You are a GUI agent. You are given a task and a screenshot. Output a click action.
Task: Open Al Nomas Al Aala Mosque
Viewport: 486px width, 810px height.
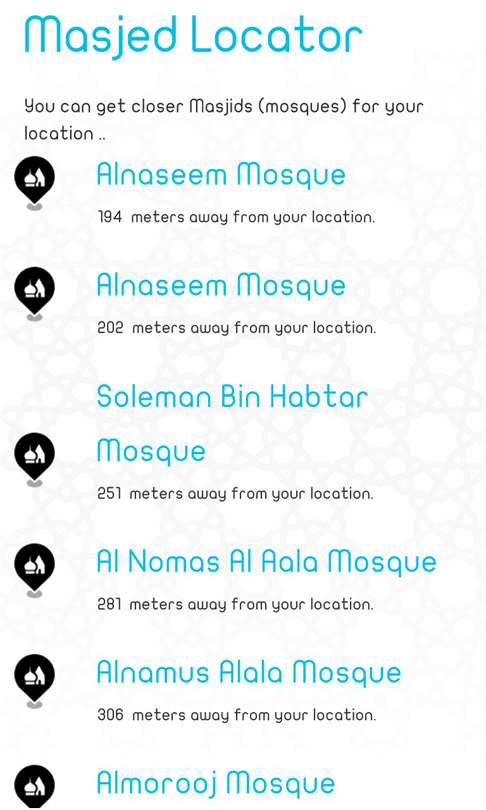[266, 562]
